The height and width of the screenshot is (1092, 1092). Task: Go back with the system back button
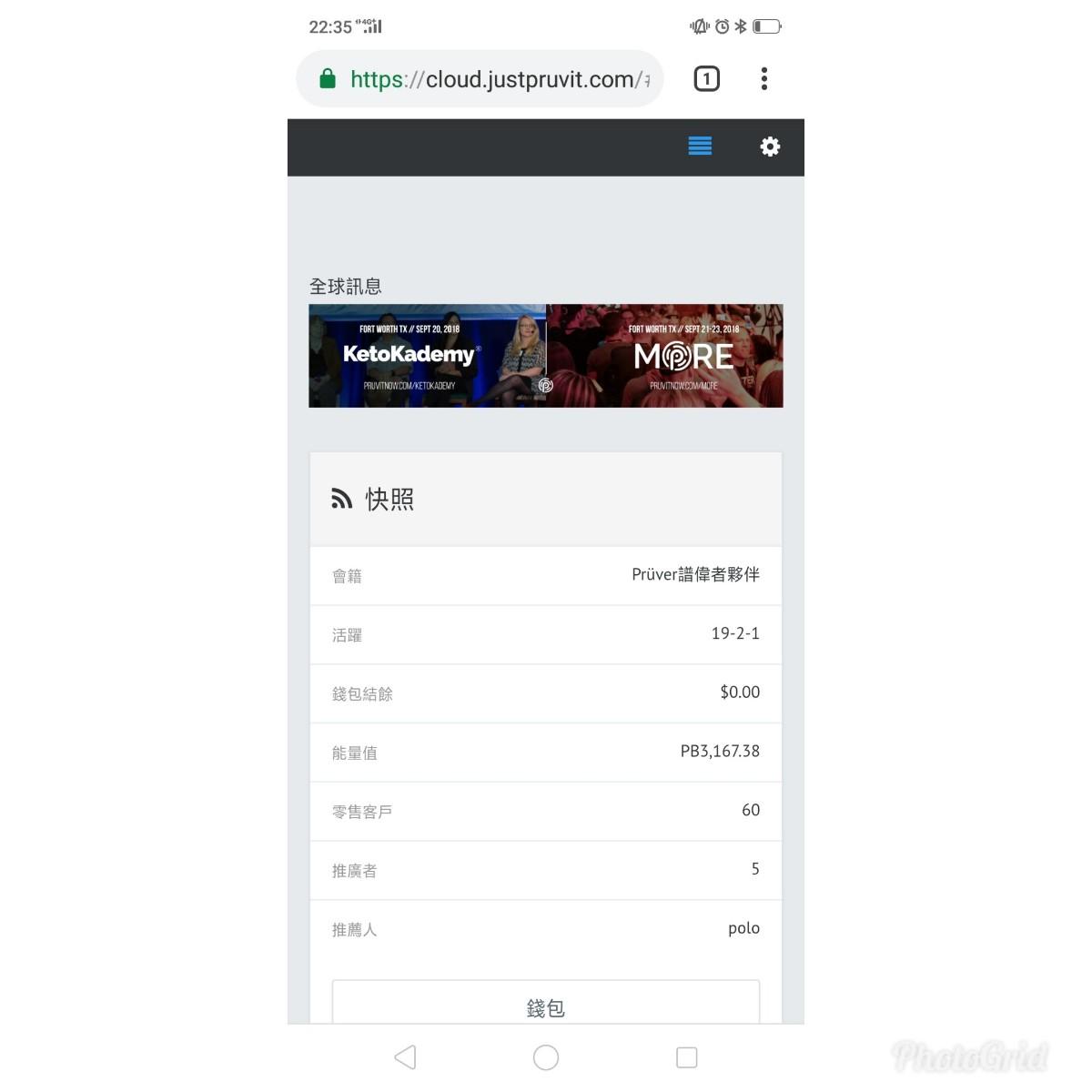coord(406,1057)
